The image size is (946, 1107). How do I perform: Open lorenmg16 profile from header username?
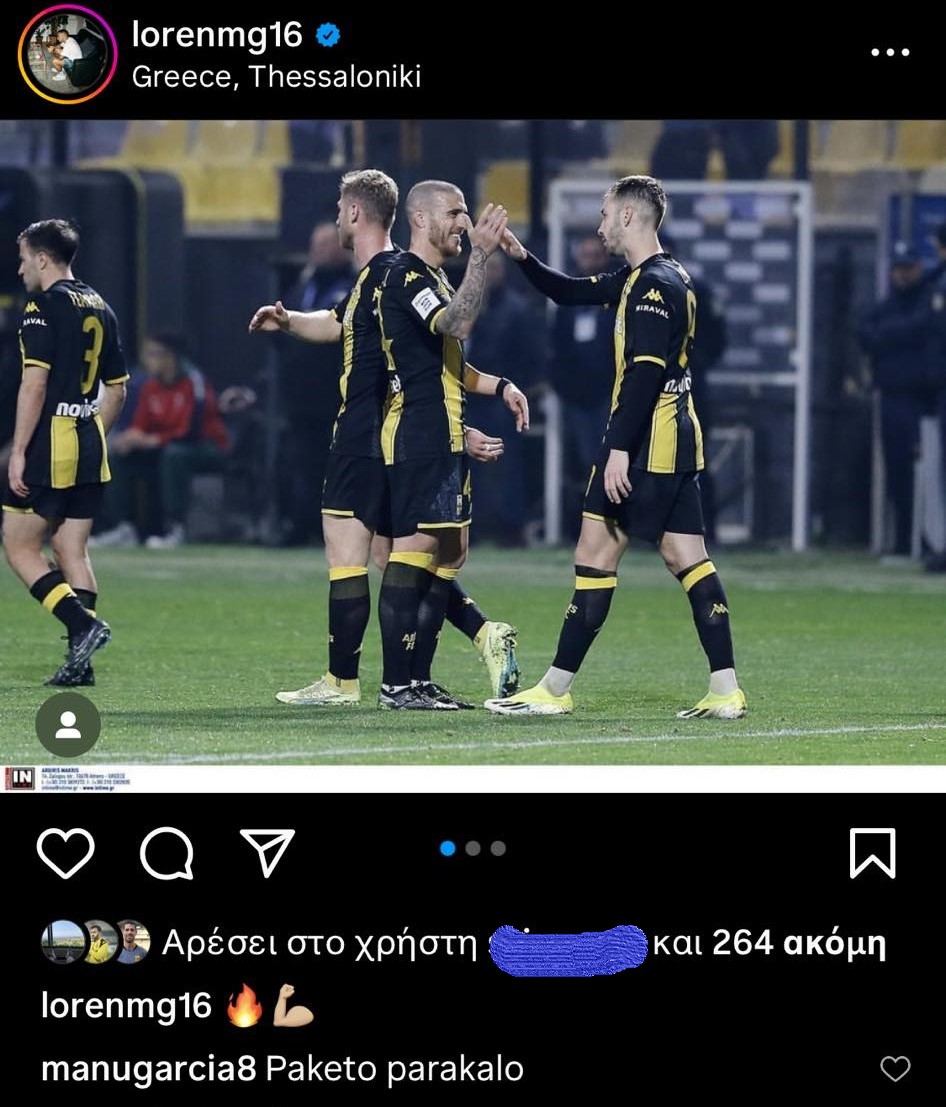point(217,36)
